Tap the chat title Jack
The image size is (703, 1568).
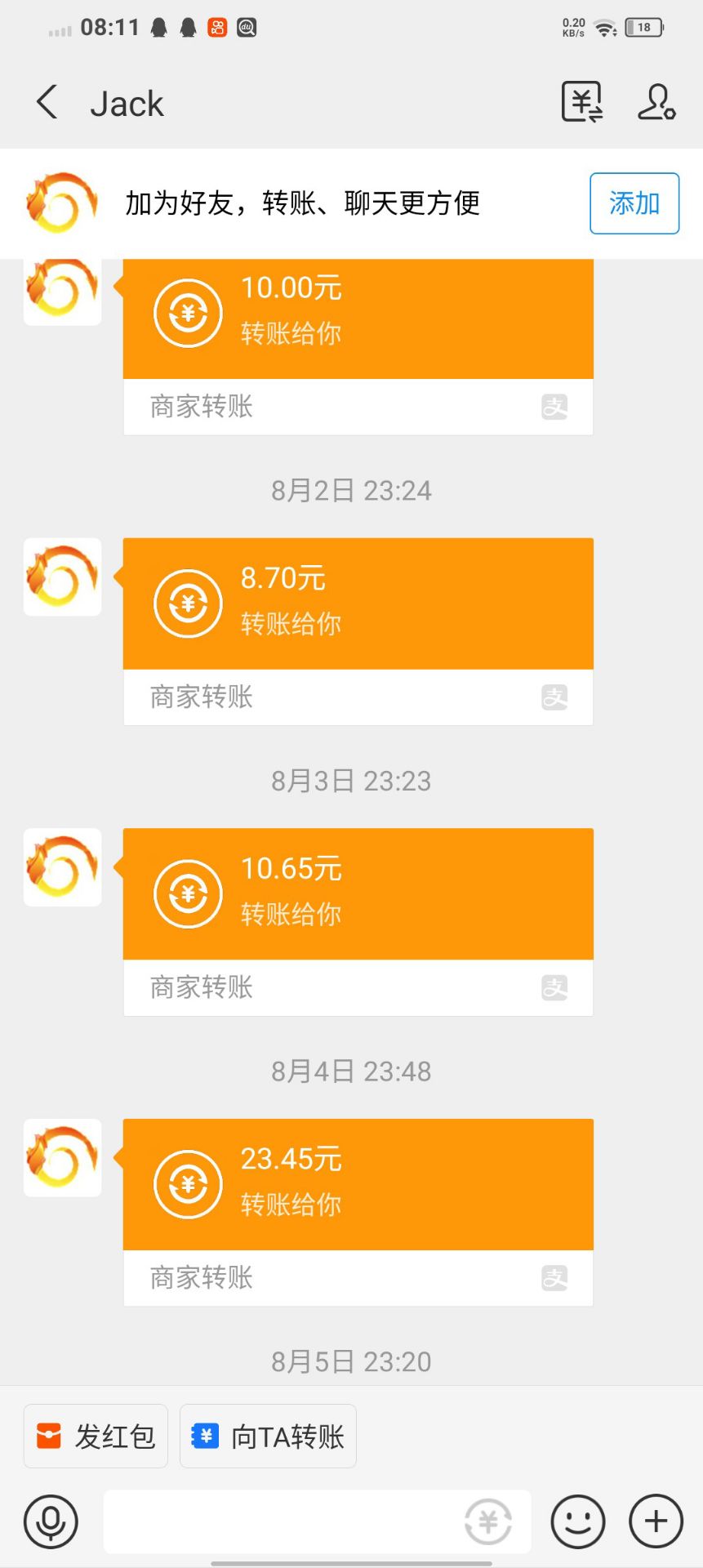pyautogui.click(x=127, y=102)
